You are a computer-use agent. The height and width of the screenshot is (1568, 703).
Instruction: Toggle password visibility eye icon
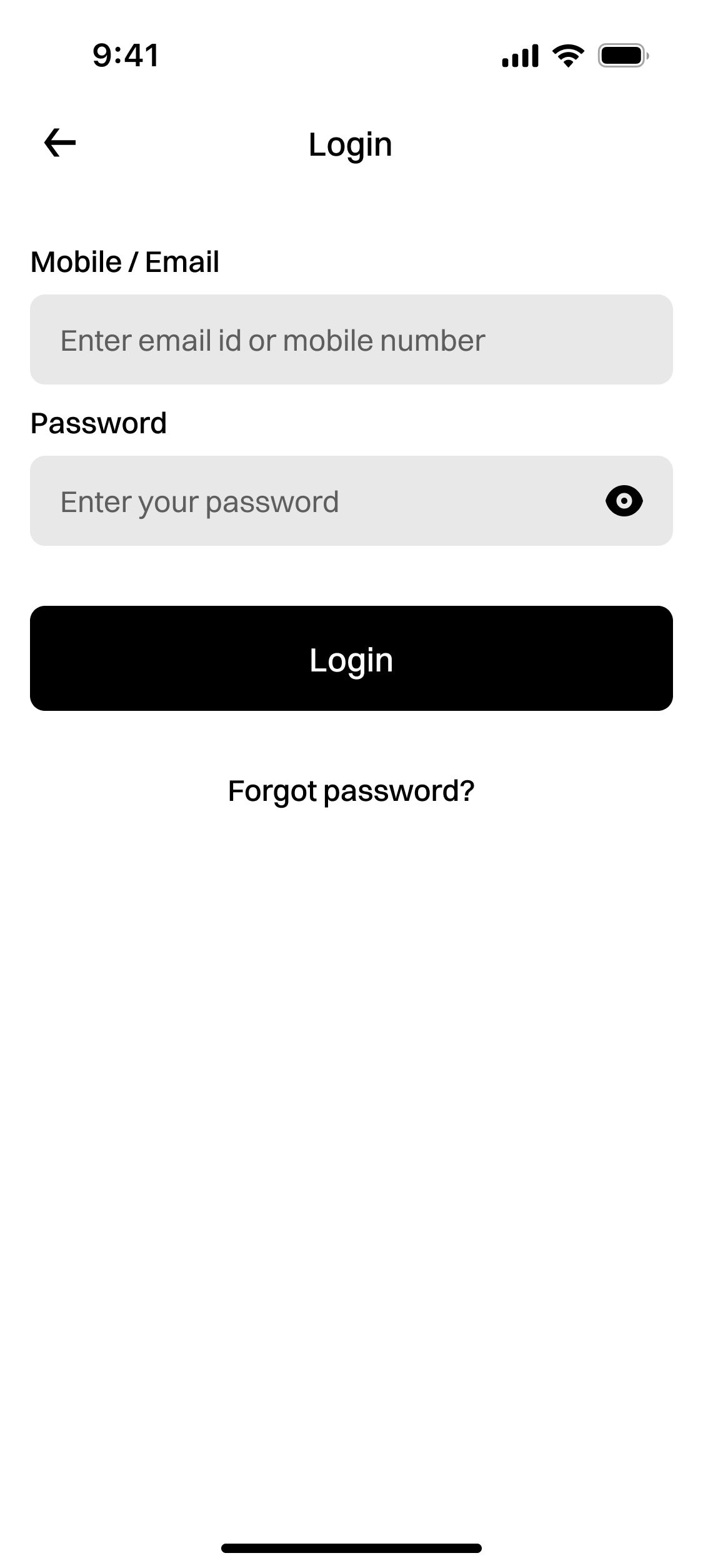624,501
